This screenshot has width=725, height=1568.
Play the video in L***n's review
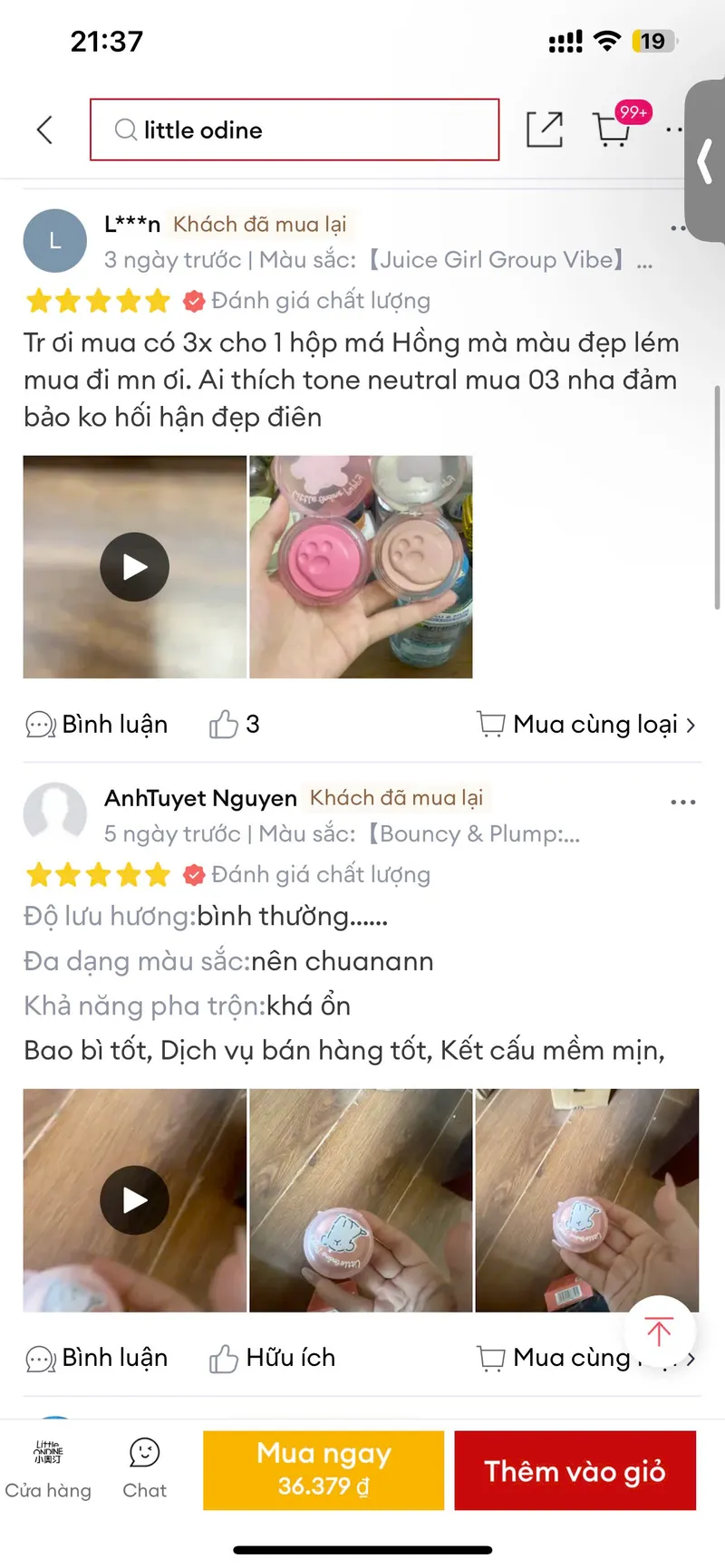coord(134,566)
